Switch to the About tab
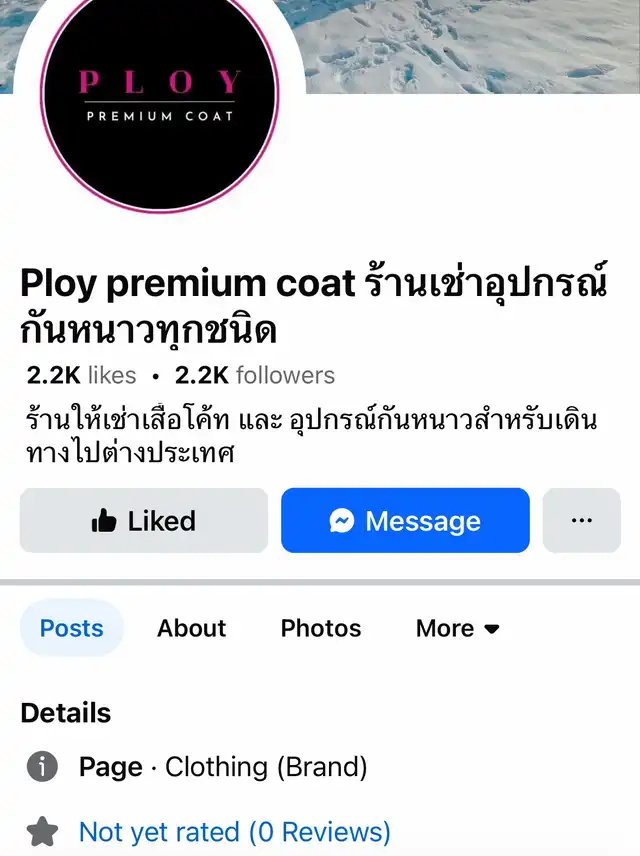The image size is (640, 856). click(x=191, y=628)
